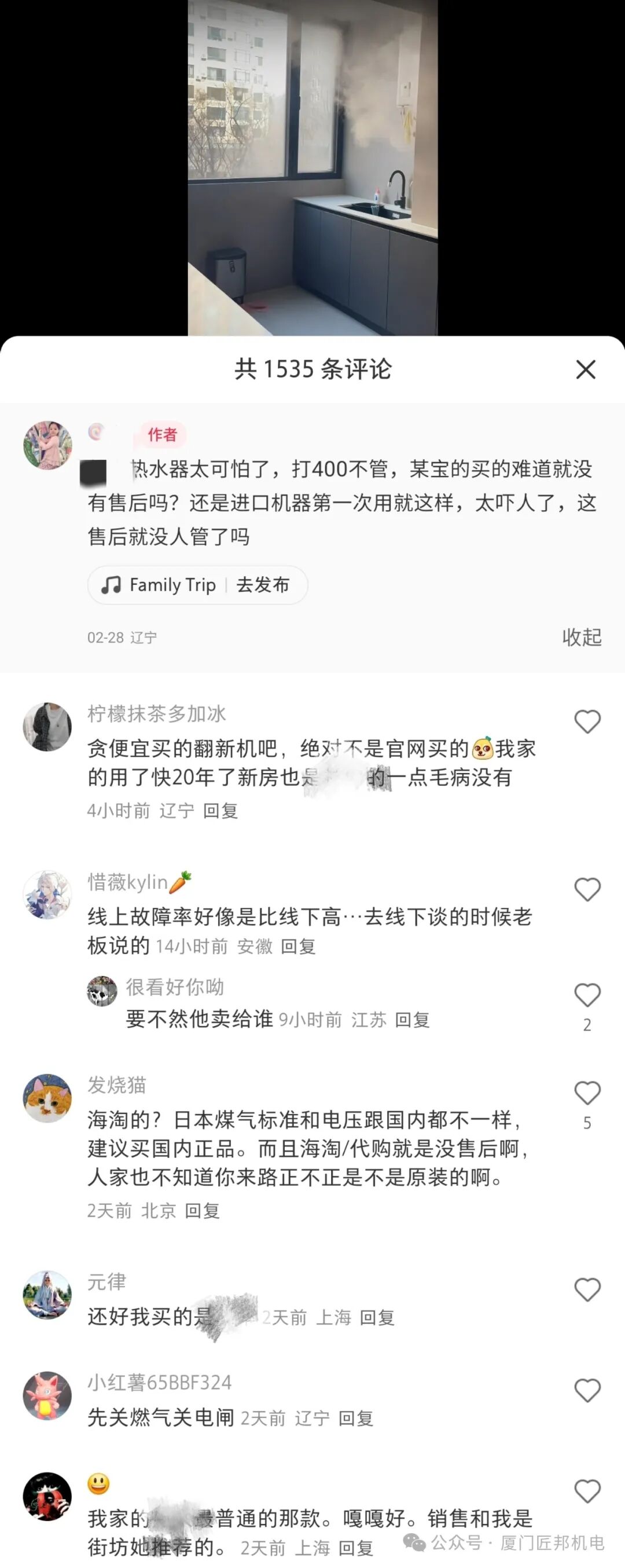
Task: Reply to 发烧猫's comment
Action: click(x=202, y=1211)
